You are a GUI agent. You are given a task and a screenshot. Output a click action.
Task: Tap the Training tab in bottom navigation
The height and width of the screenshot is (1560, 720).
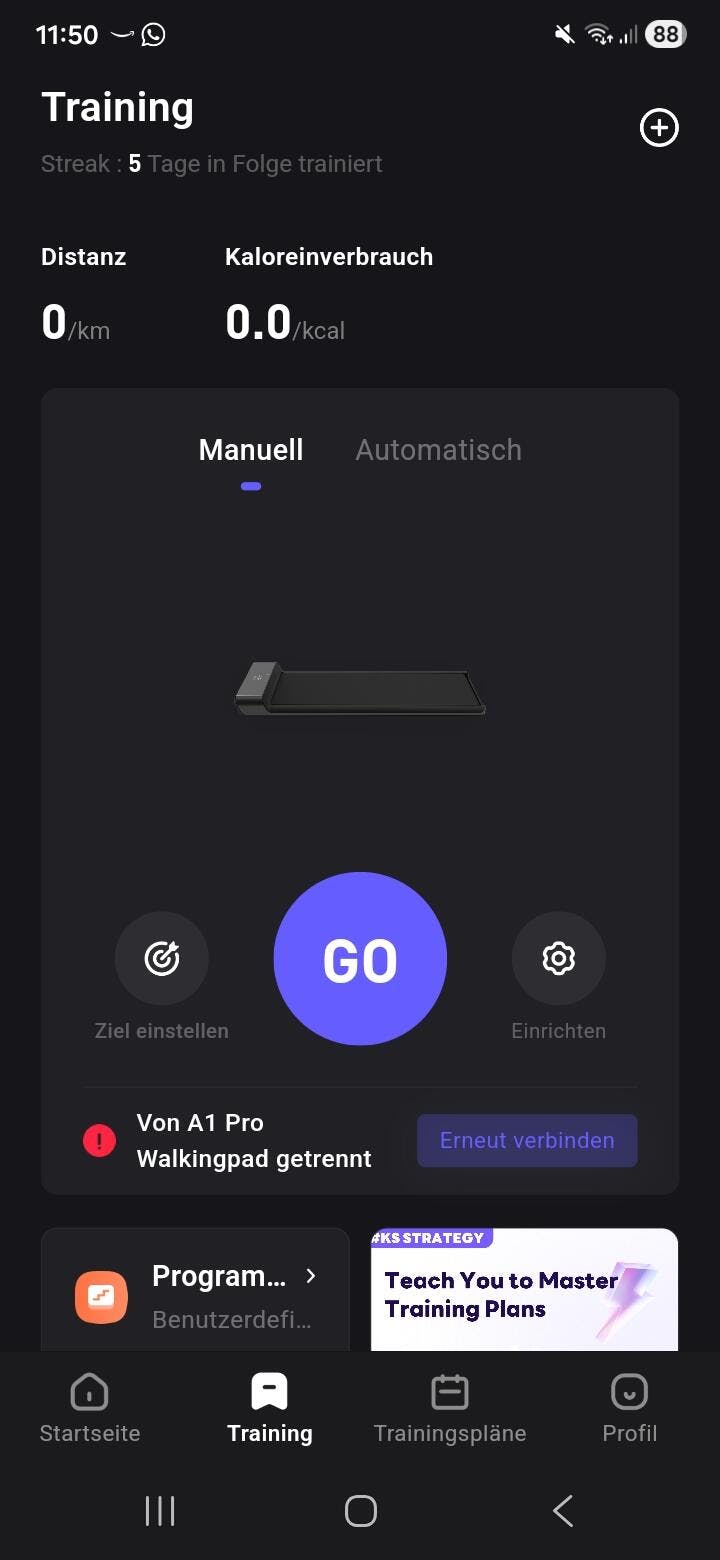point(270,1408)
